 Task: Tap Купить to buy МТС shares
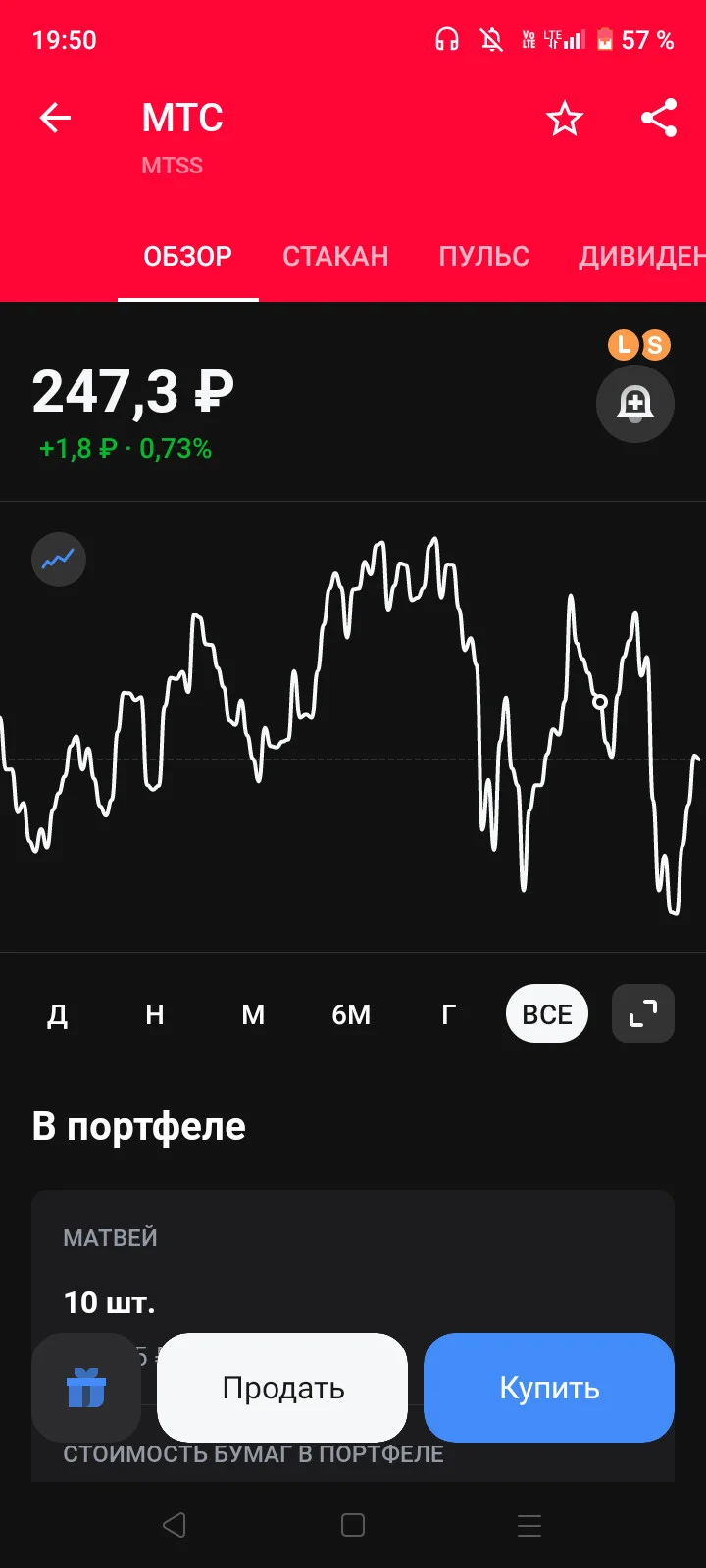coord(549,1388)
